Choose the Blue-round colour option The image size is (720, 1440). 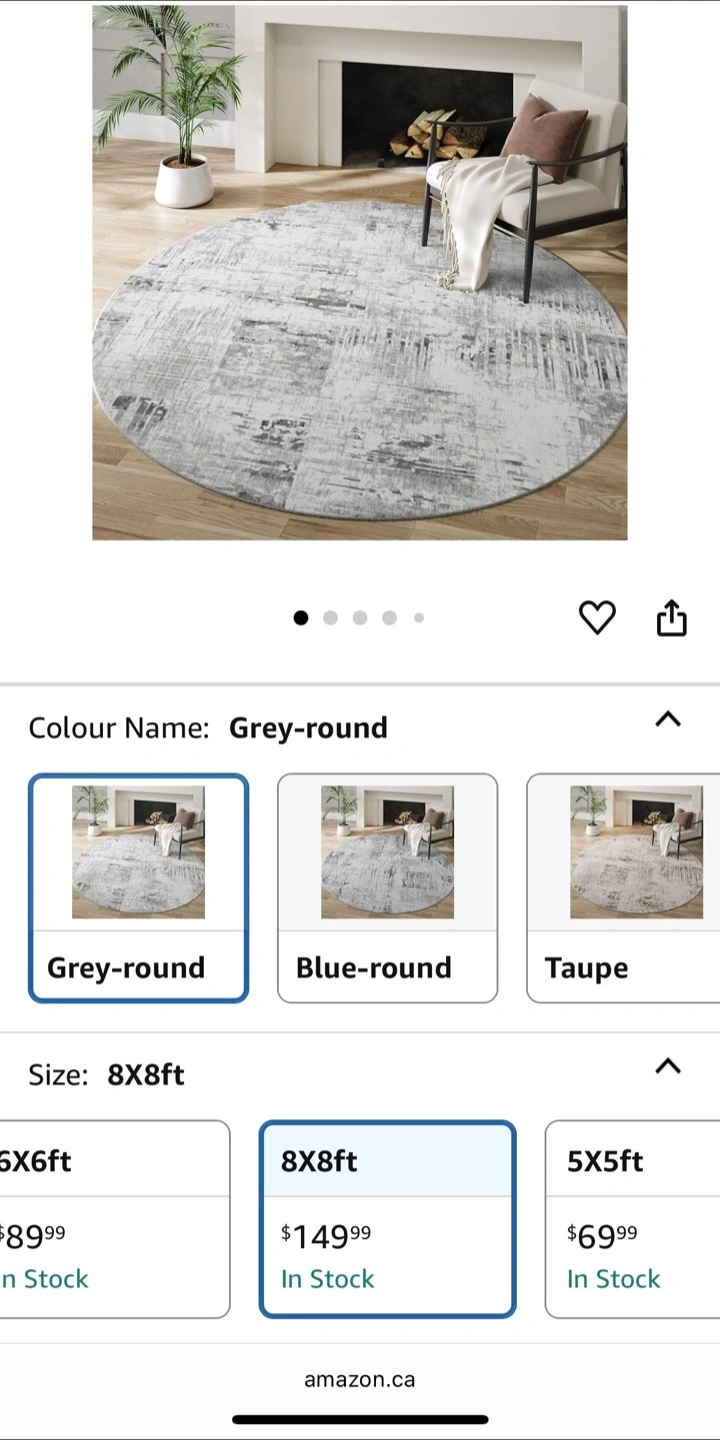point(387,888)
